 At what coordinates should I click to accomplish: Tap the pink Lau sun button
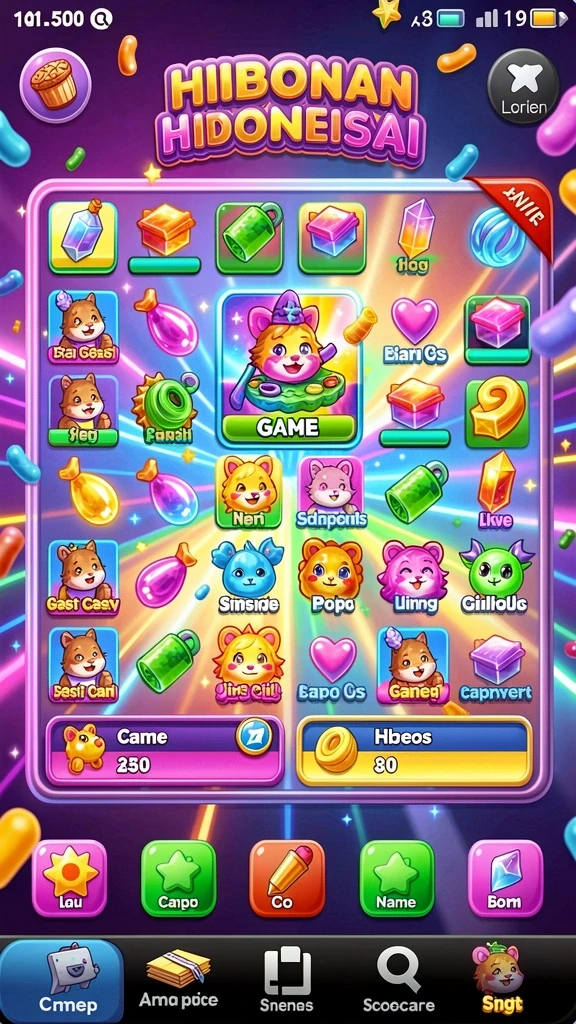pyautogui.click(x=69, y=878)
